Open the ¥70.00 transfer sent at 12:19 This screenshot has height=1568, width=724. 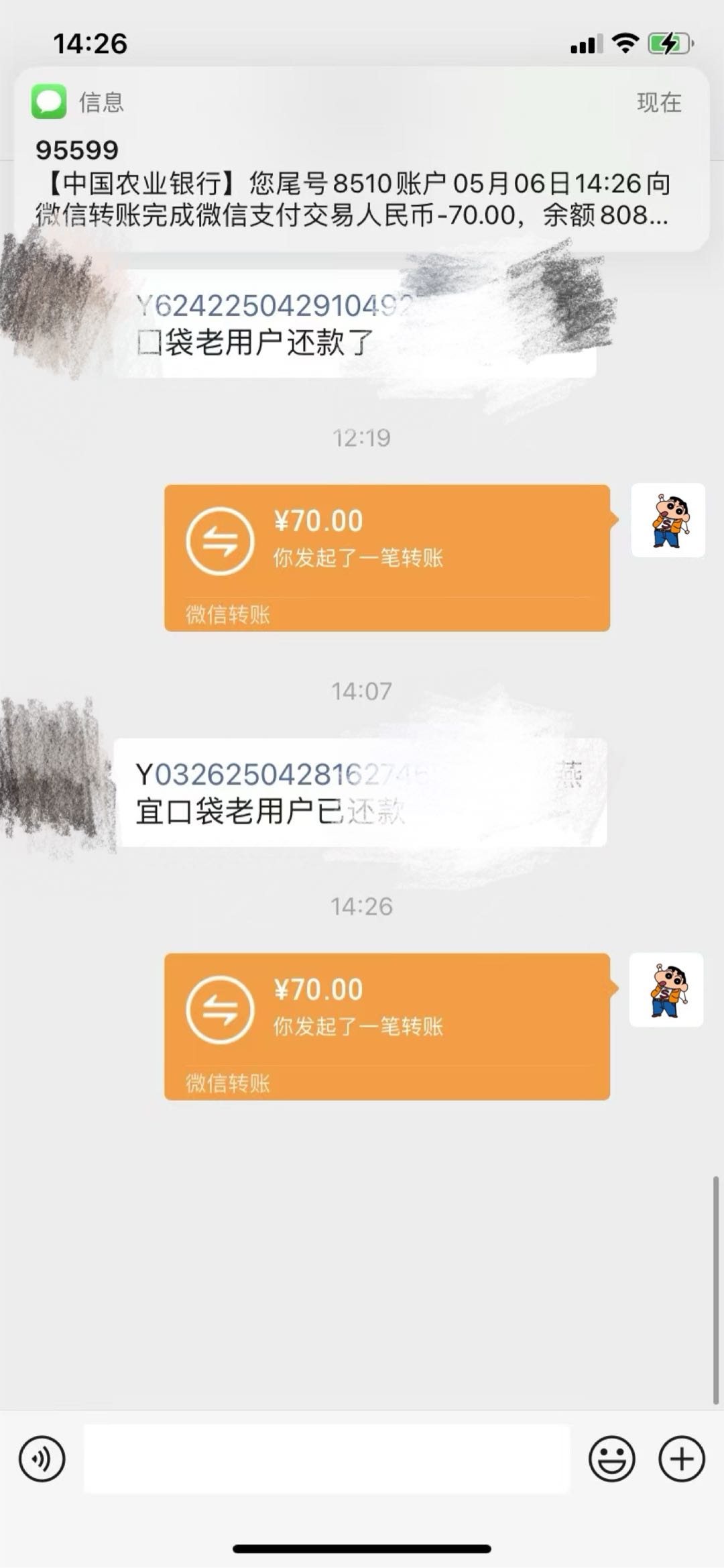pyautogui.click(x=387, y=557)
